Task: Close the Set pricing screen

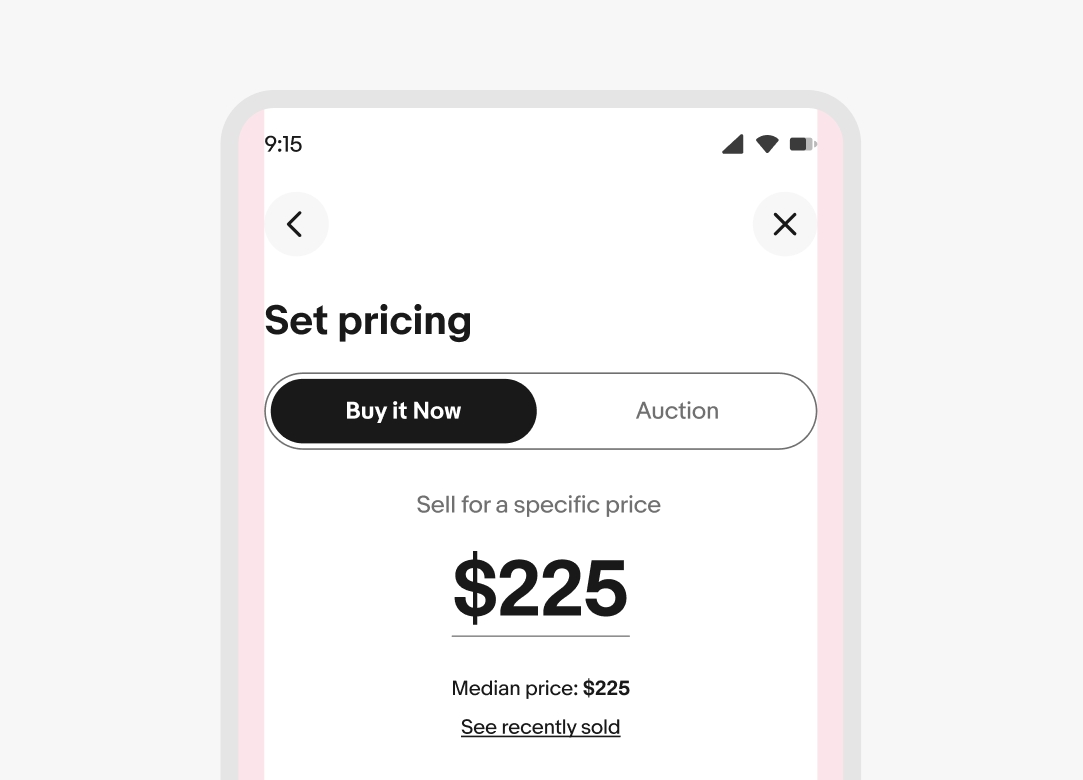Action: point(784,224)
